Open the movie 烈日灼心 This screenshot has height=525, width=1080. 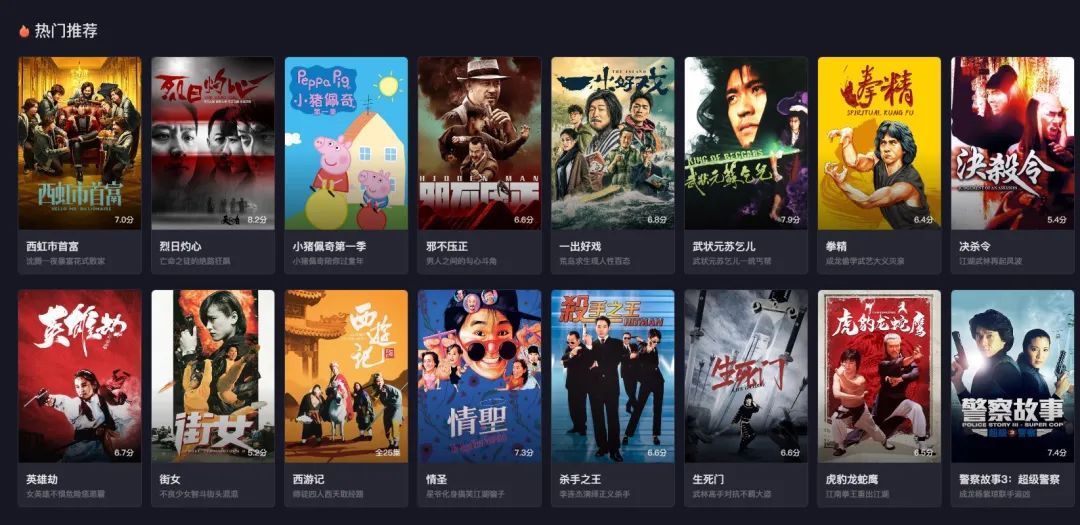coord(212,143)
